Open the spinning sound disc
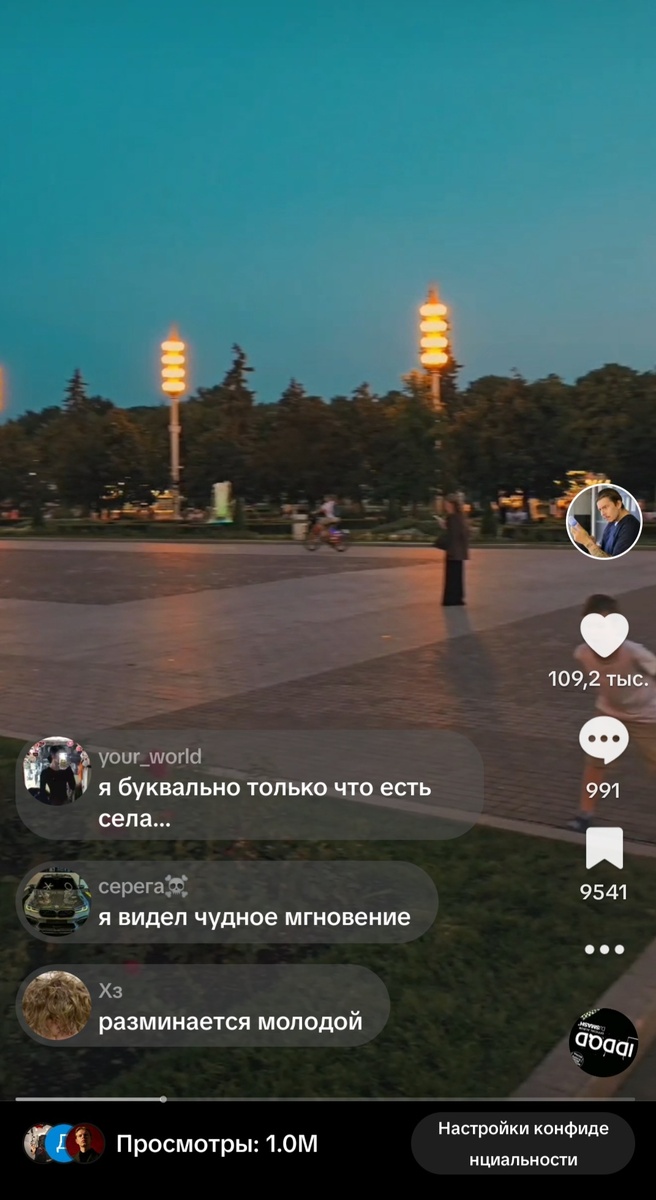This screenshot has height=1200, width=656. point(603,1043)
